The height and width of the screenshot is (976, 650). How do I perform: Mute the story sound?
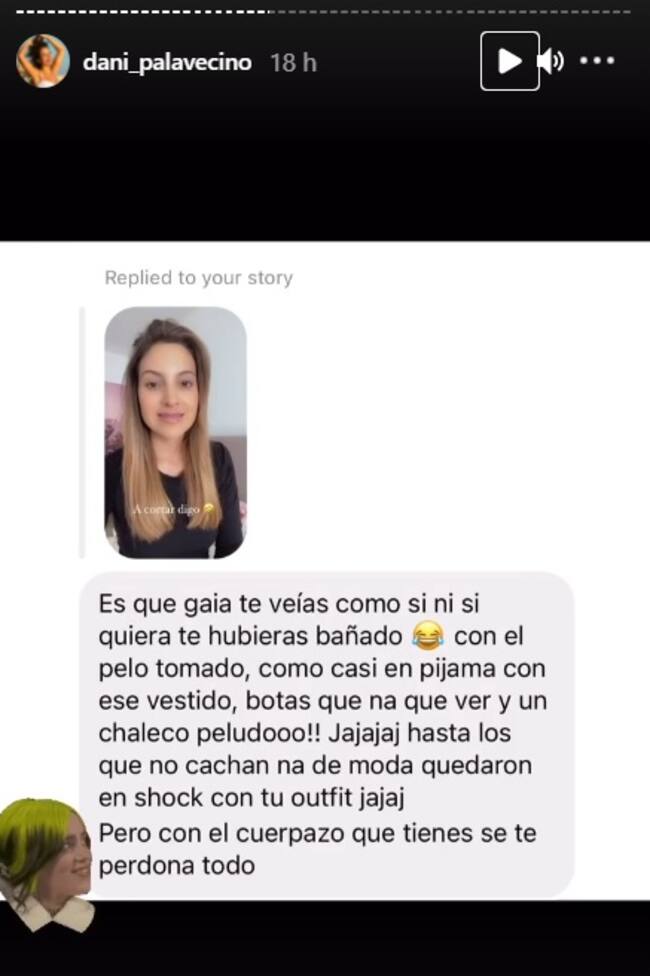pyautogui.click(x=551, y=61)
